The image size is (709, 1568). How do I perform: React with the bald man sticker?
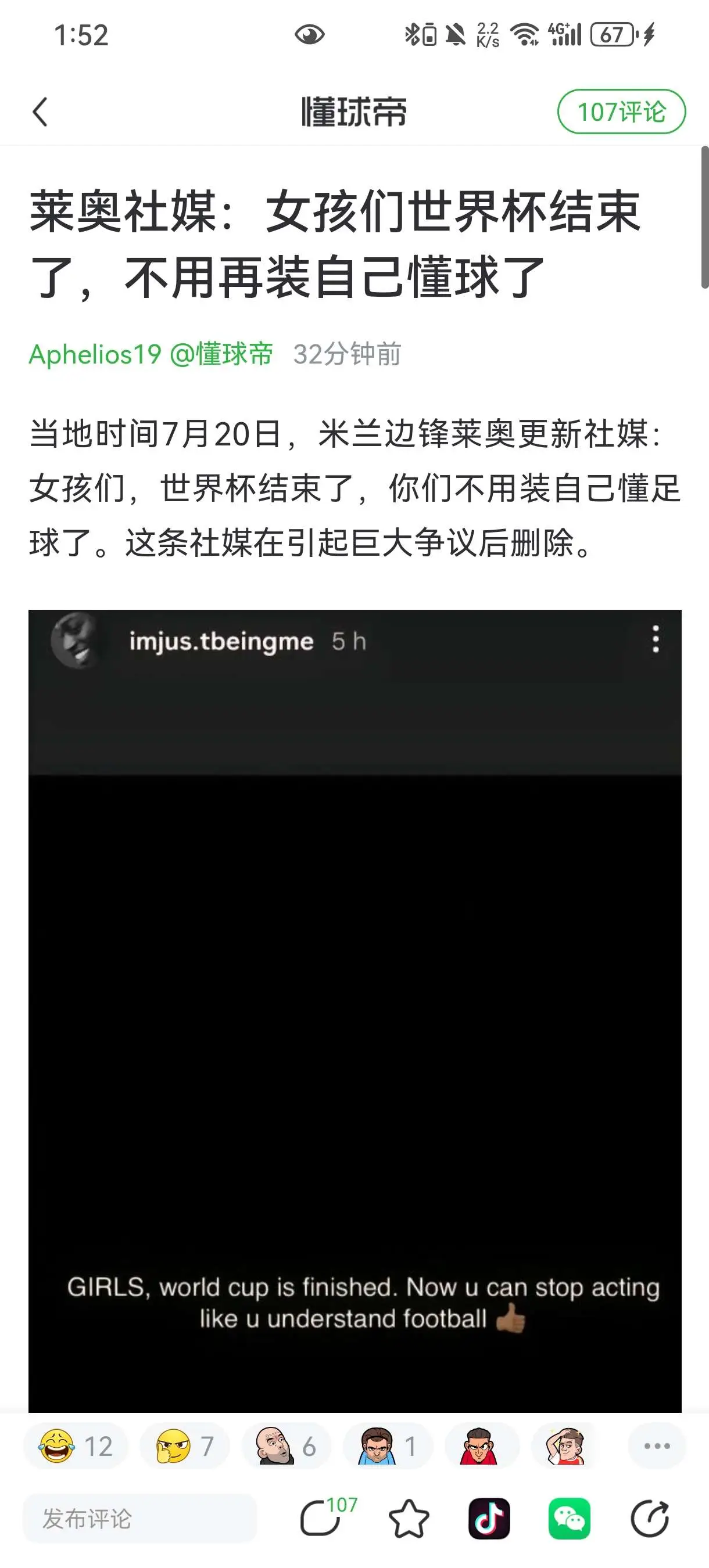(287, 1446)
